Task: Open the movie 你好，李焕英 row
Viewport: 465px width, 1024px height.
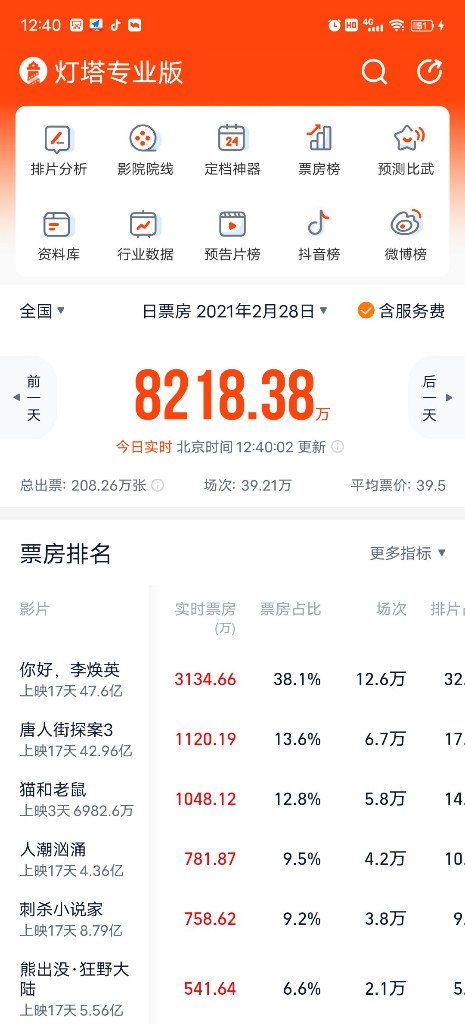Action: (x=232, y=679)
